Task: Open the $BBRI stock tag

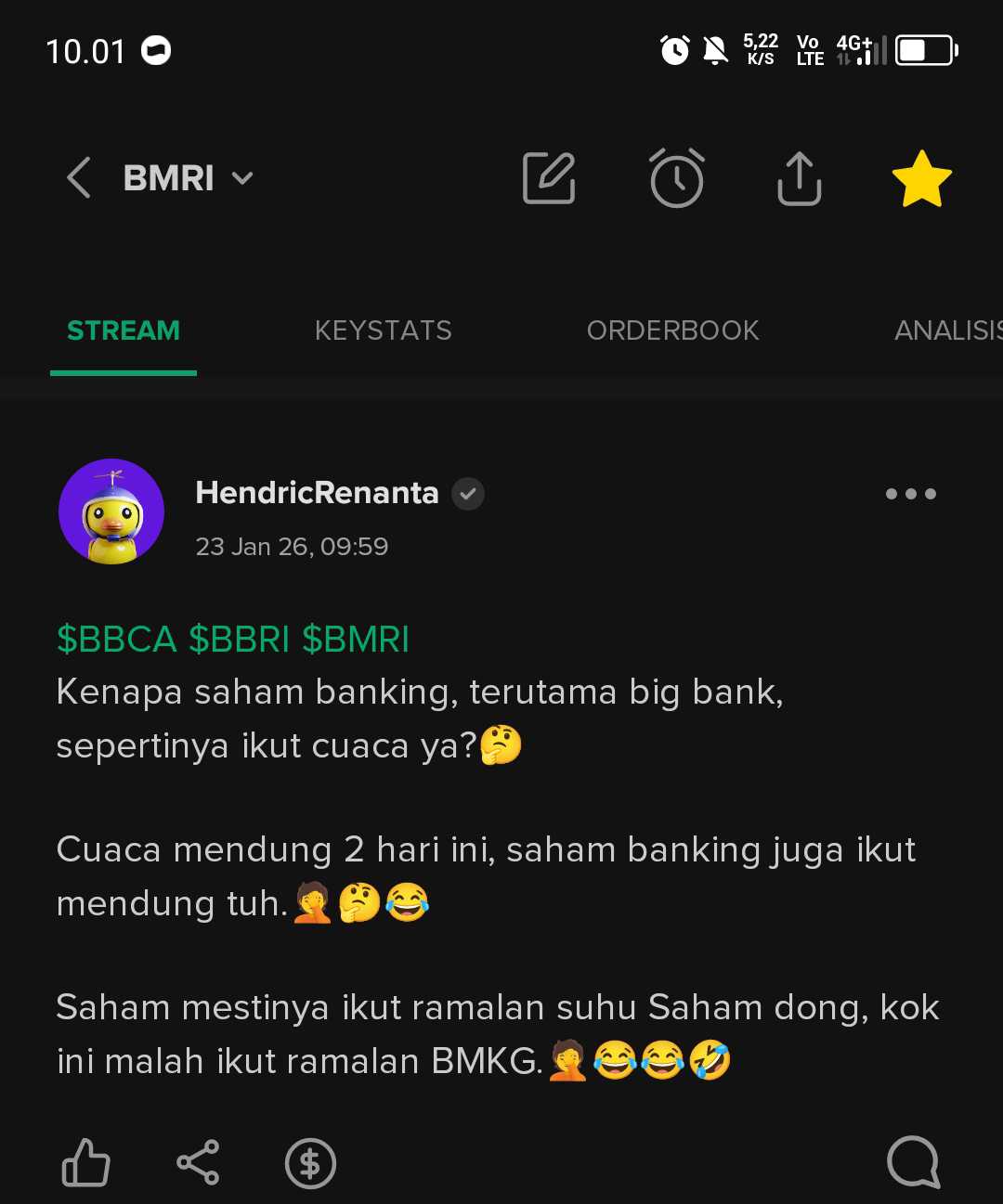Action: tap(240, 640)
